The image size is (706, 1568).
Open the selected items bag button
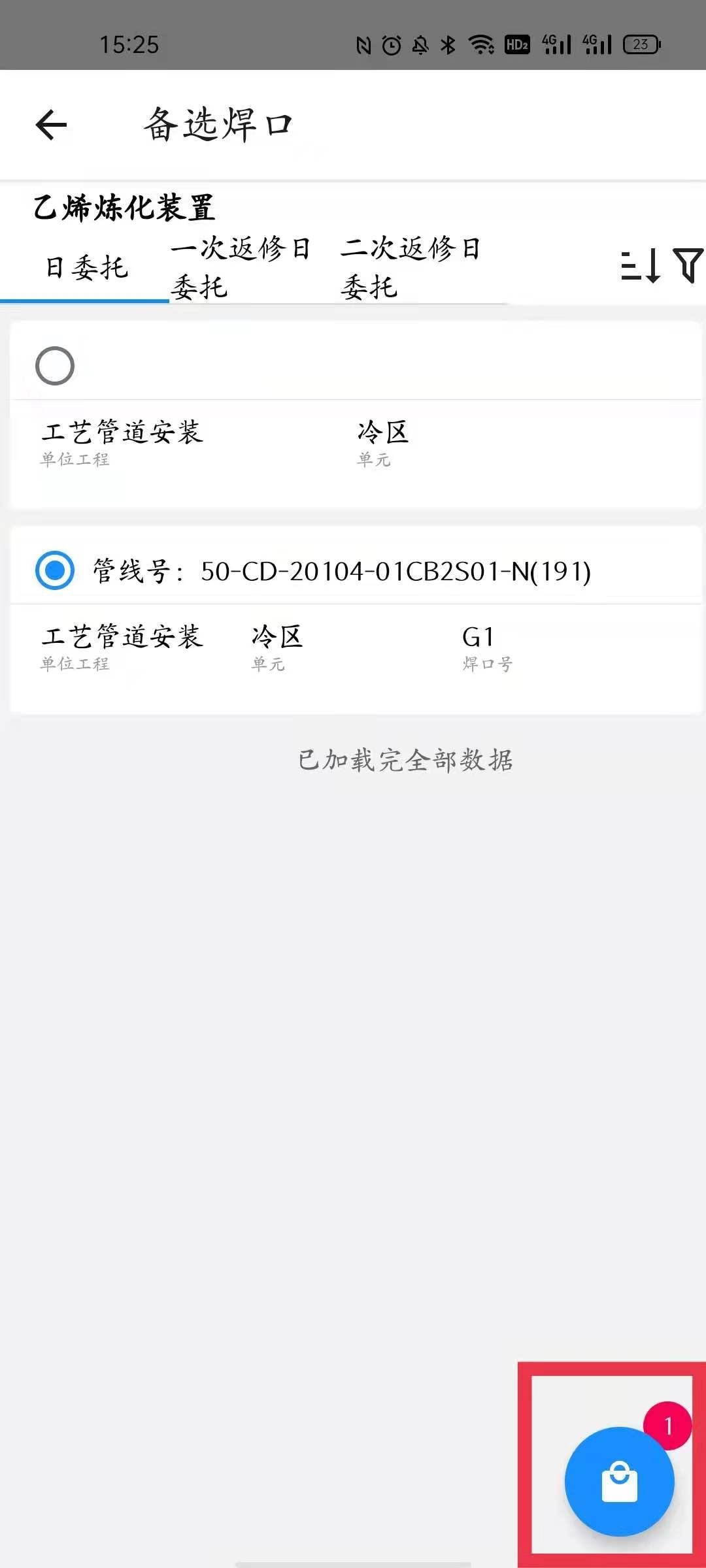tap(619, 1481)
